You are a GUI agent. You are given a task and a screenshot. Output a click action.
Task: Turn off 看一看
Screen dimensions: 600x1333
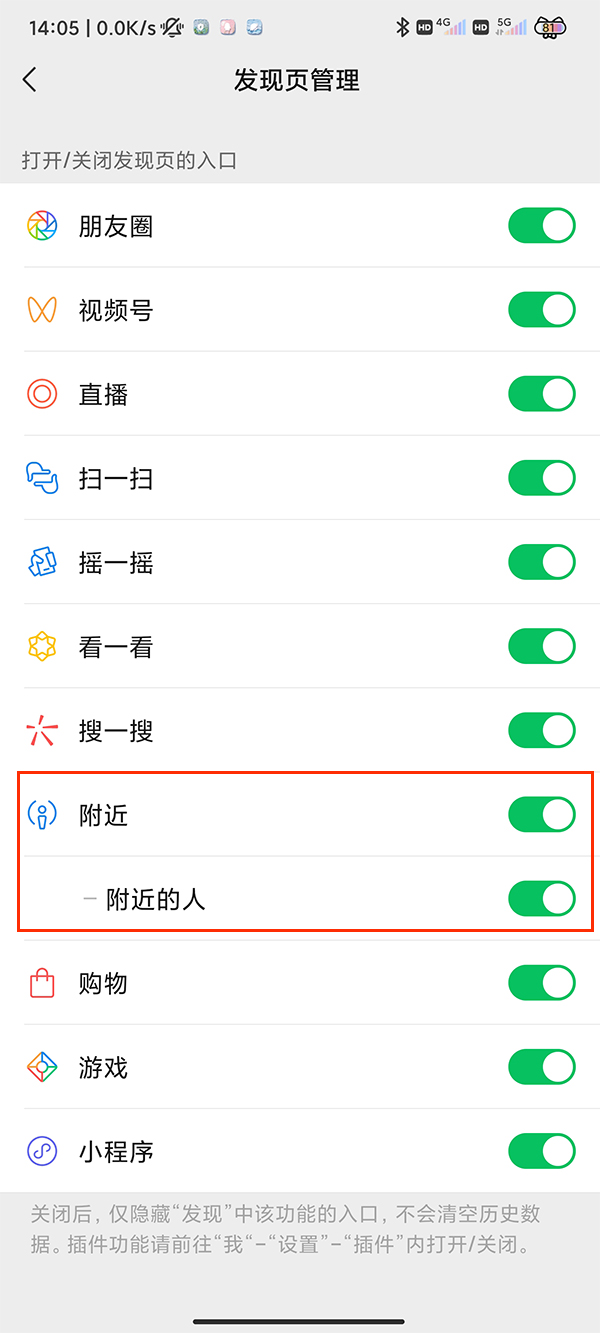tap(542, 646)
